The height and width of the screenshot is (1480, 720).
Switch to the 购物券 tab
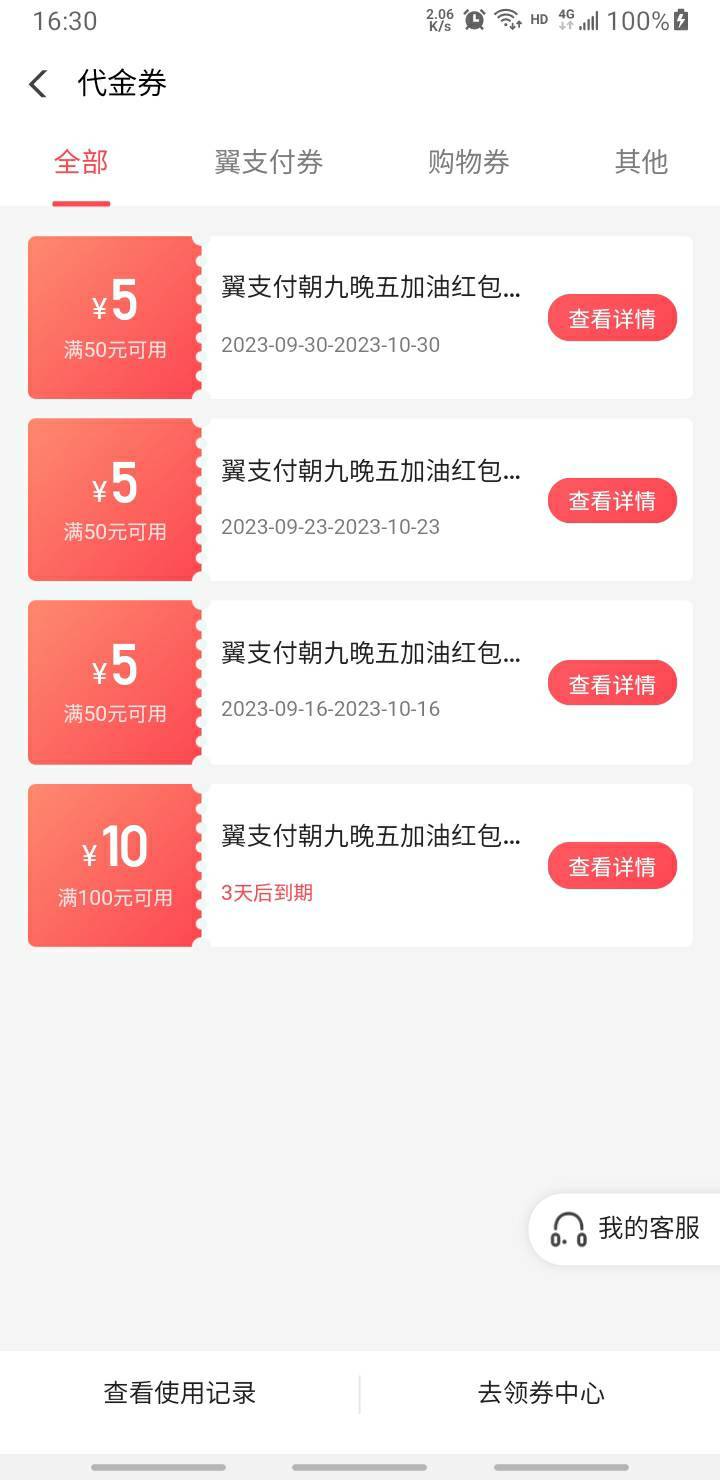click(x=469, y=162)
